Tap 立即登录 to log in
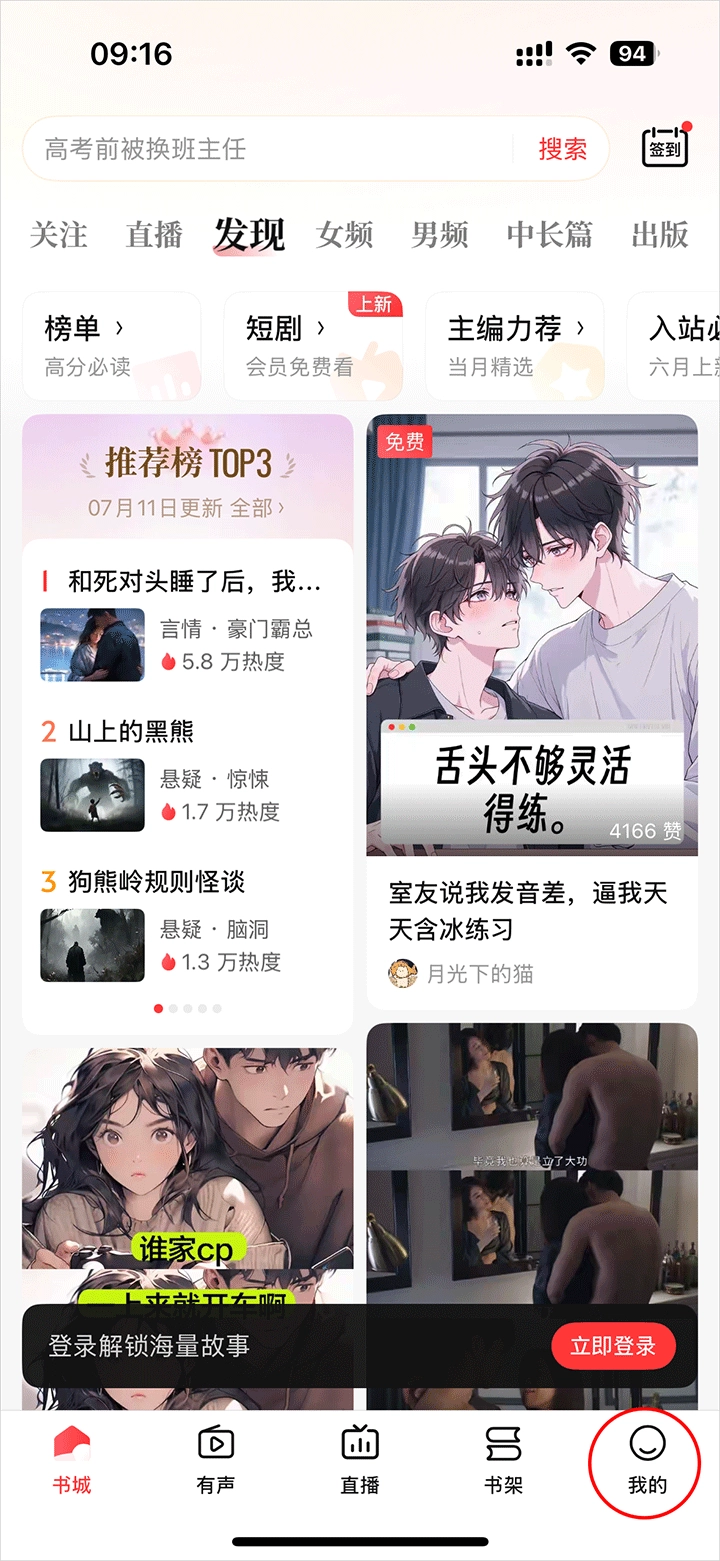 [x=613, y=1346]
